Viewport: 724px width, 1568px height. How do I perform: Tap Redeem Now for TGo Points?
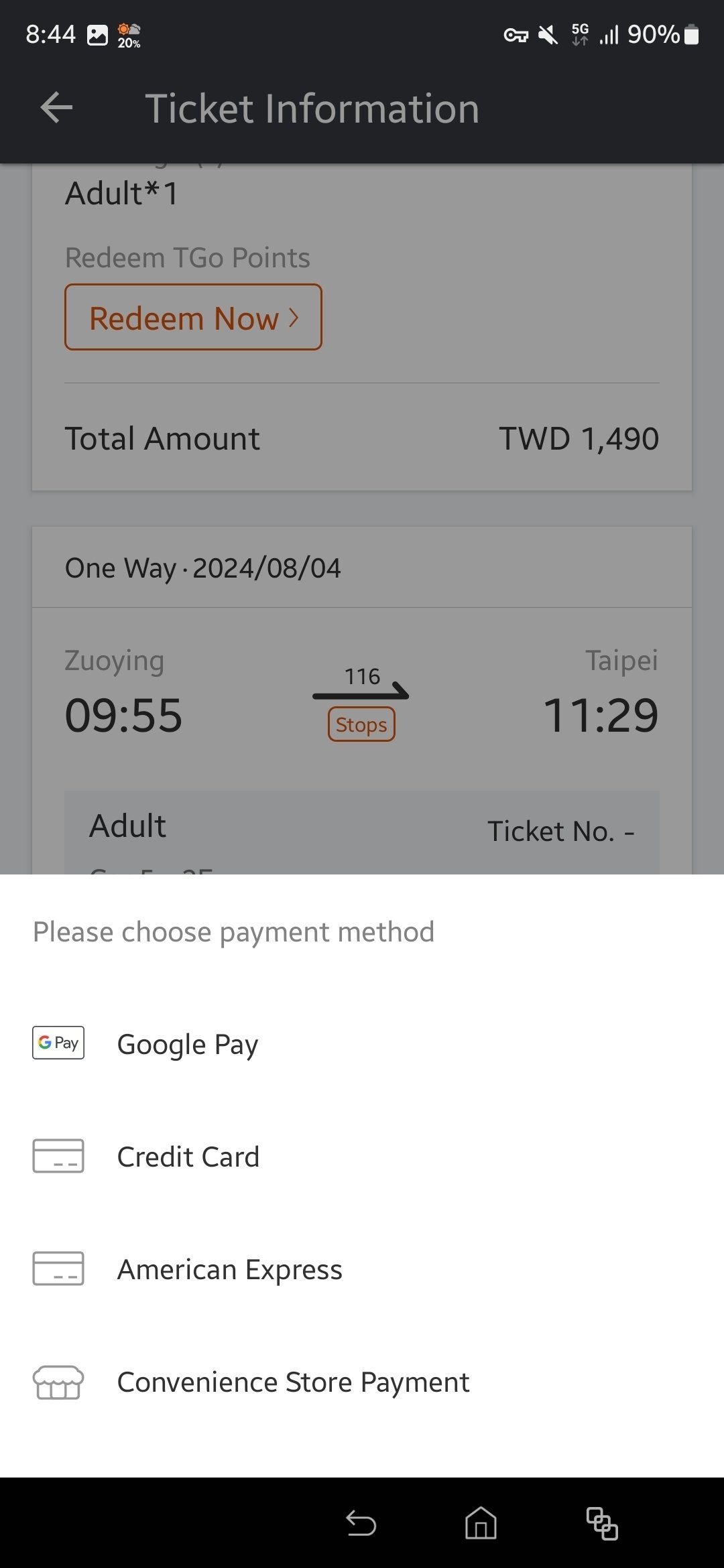193,318
